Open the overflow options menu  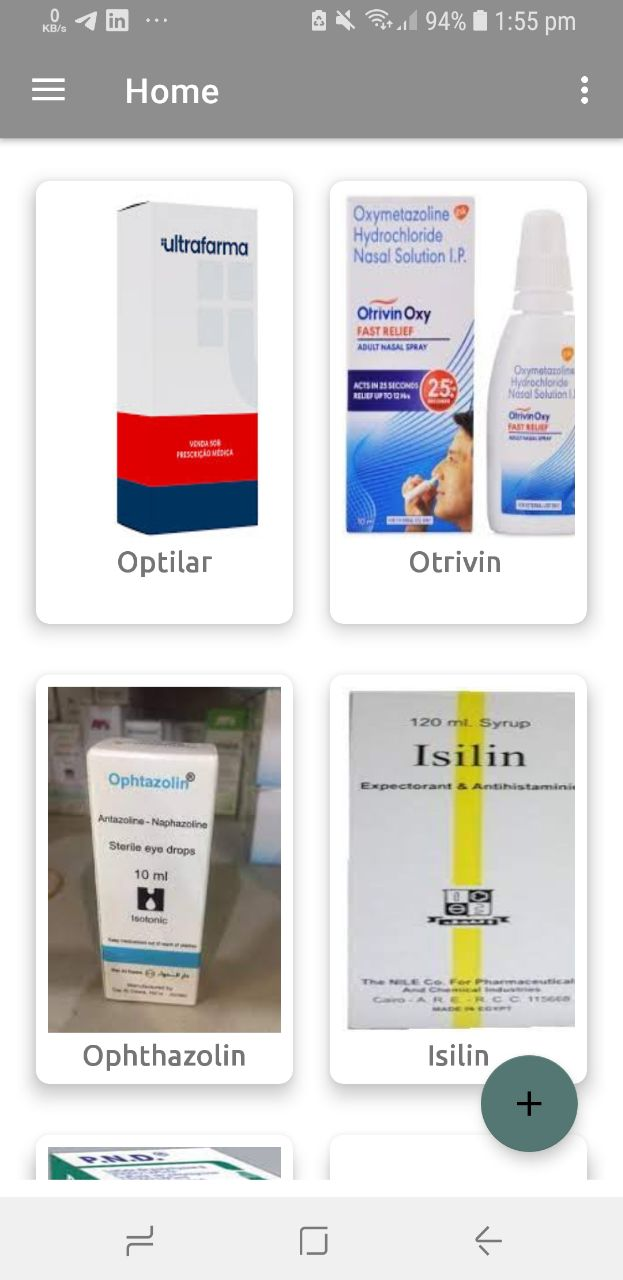point(584,91)
